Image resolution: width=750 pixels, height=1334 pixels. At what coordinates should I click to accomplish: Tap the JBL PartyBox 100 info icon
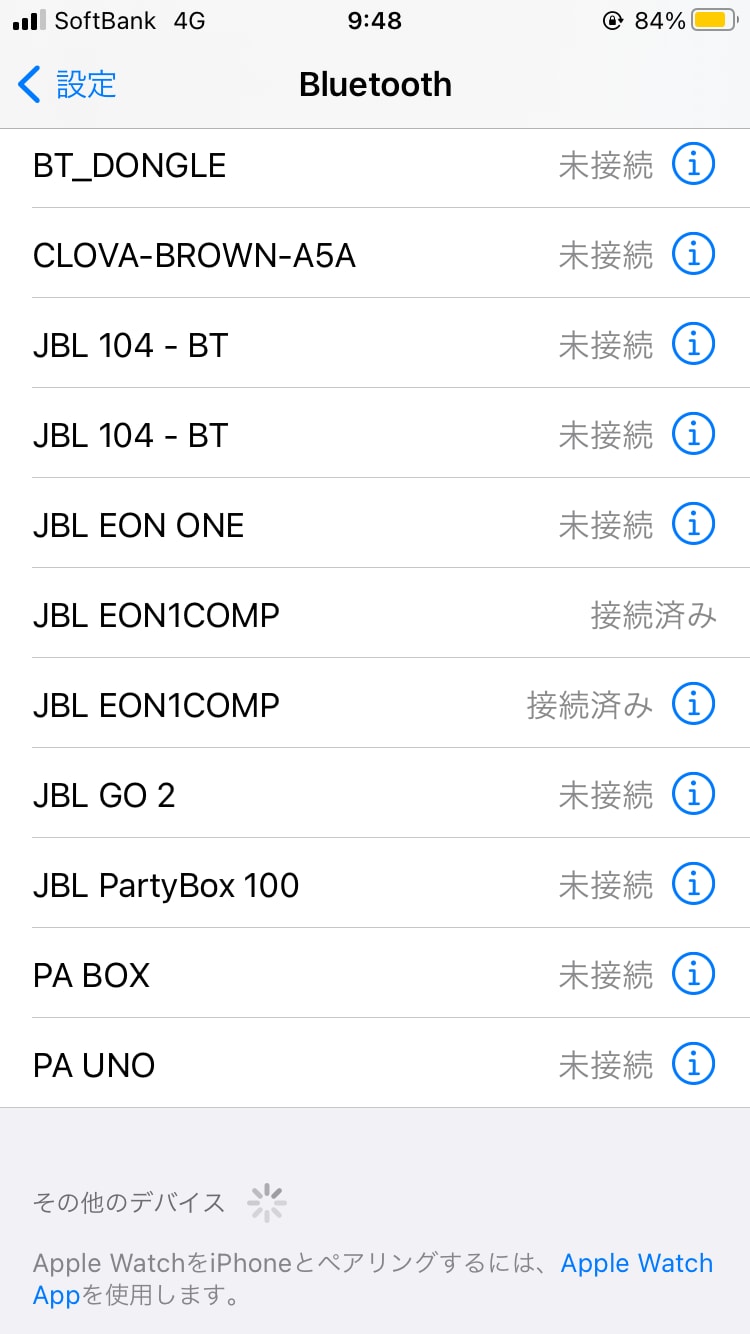693,884
